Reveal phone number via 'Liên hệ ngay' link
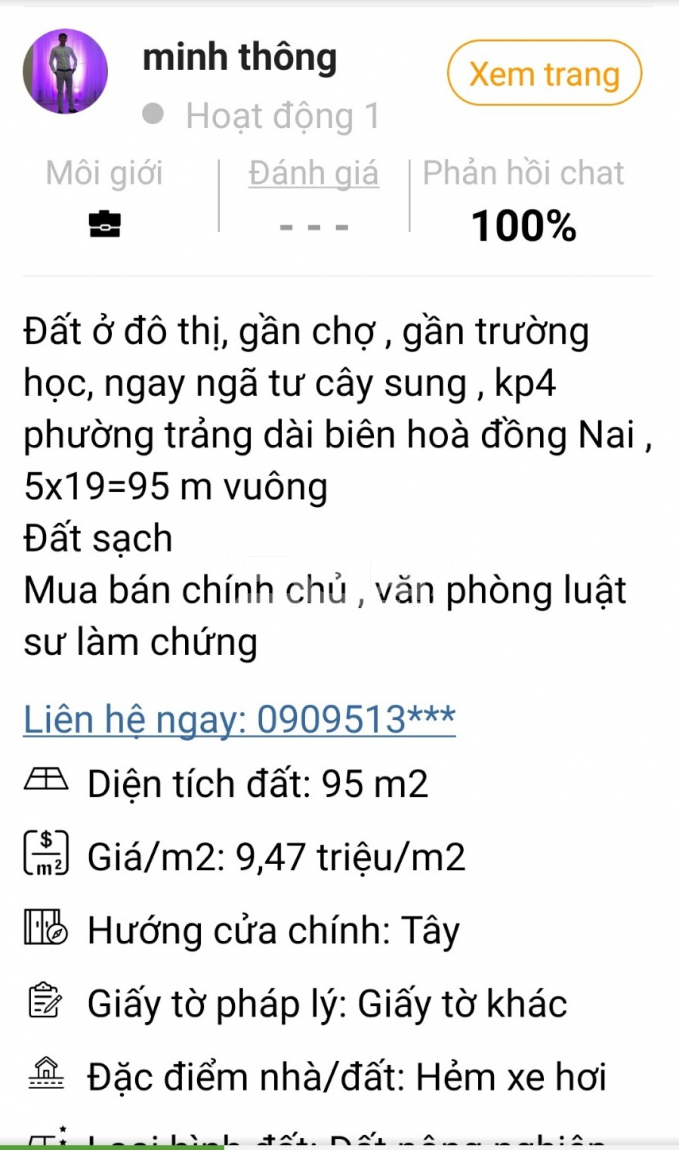This screenshot has width=679, height=1150. 239,718
